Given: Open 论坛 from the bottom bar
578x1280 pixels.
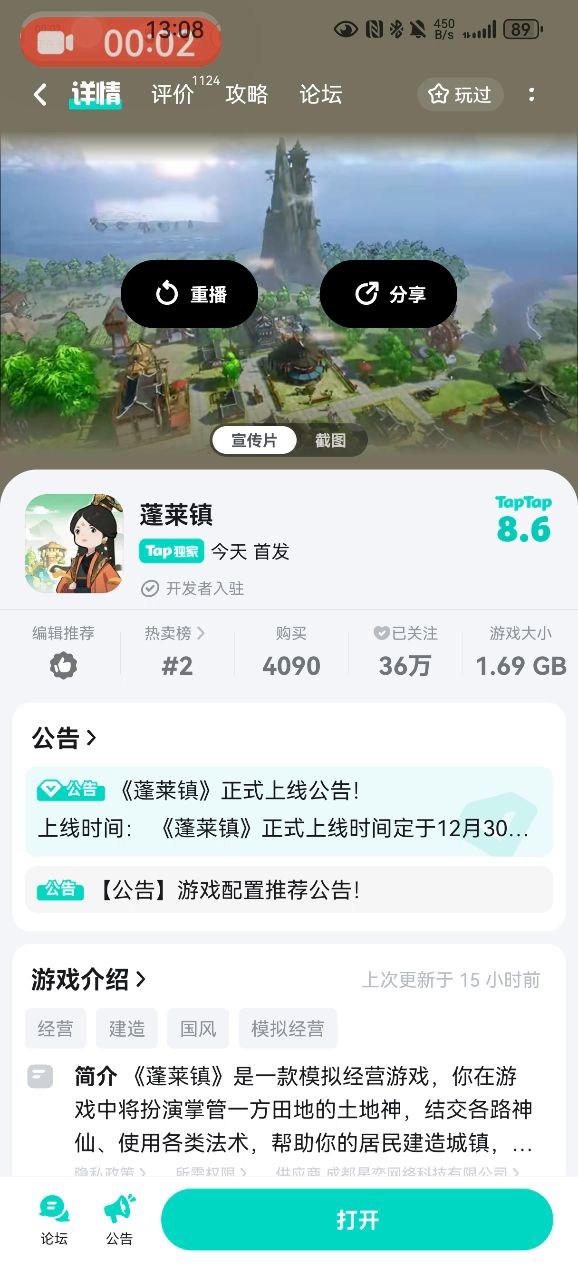Looking at the screenshot, I should pyautogui.click(x=54, y=1220).
